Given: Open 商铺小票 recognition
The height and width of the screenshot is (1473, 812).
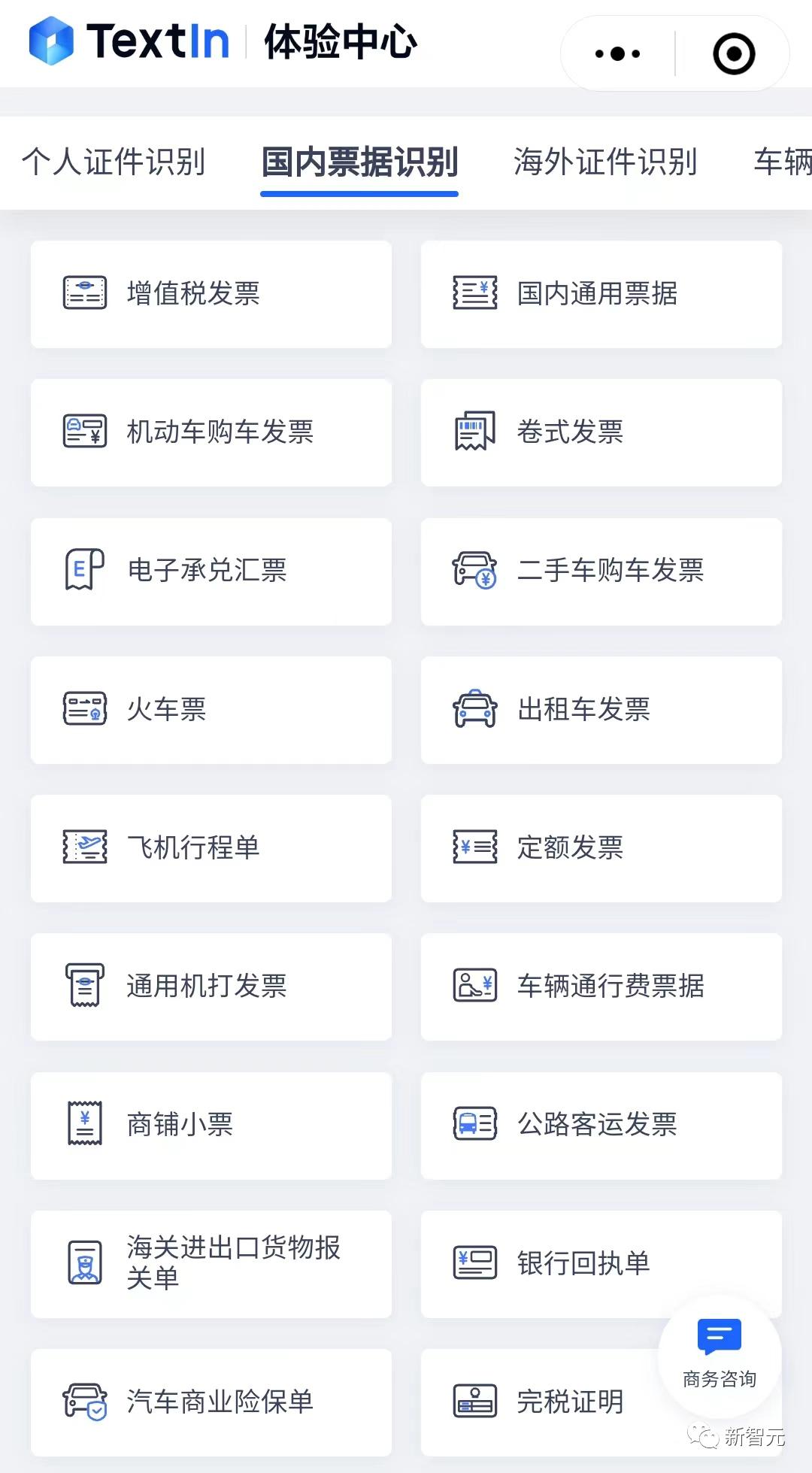Looking at the screenshot, I should tap(211, 1126).
